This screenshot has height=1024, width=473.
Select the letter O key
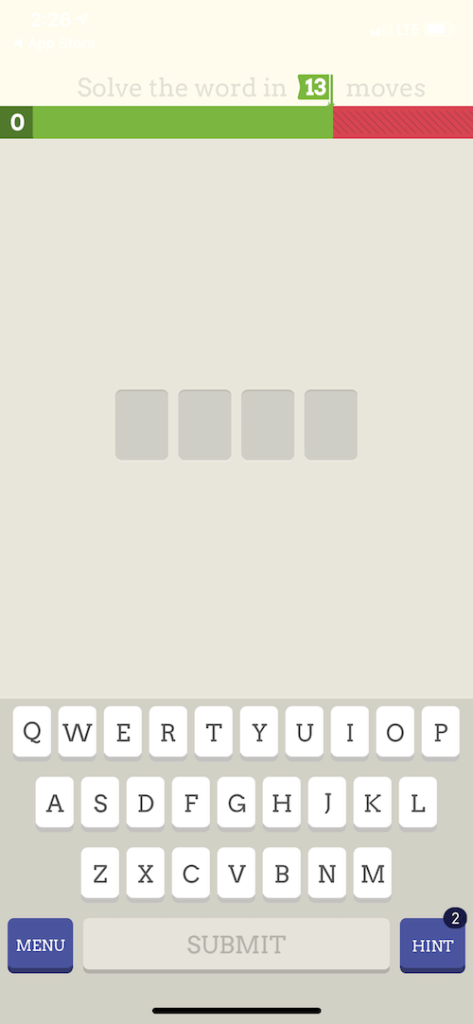[395, 732]
